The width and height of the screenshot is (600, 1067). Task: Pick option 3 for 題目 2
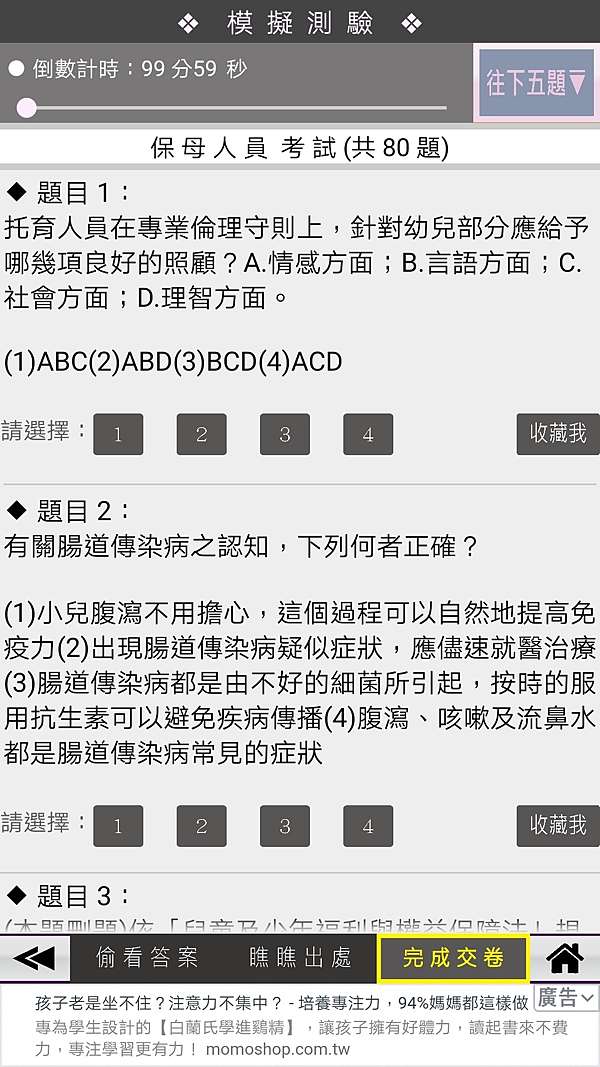point(284,826)
